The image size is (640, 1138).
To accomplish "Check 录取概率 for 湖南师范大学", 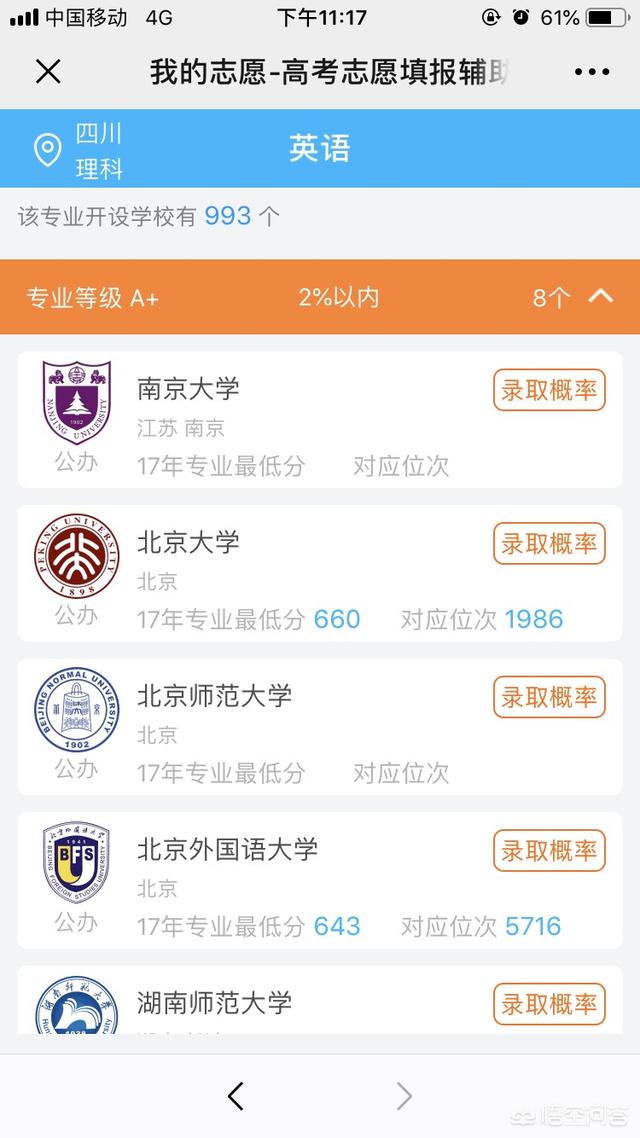I will (549, 1004).
